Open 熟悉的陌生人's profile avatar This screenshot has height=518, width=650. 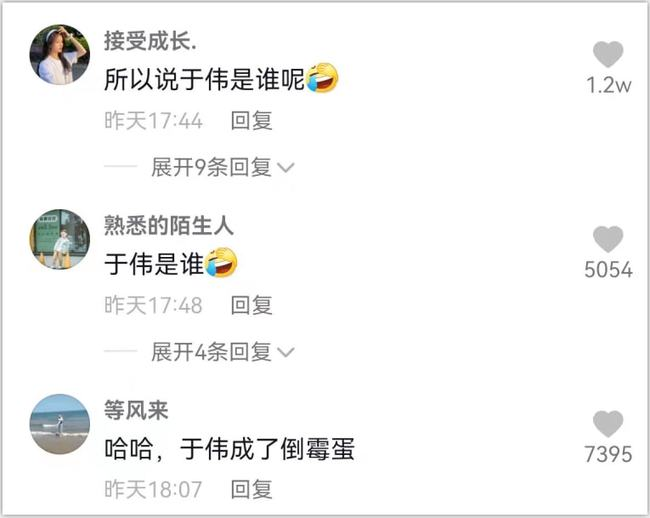(60, 239)
